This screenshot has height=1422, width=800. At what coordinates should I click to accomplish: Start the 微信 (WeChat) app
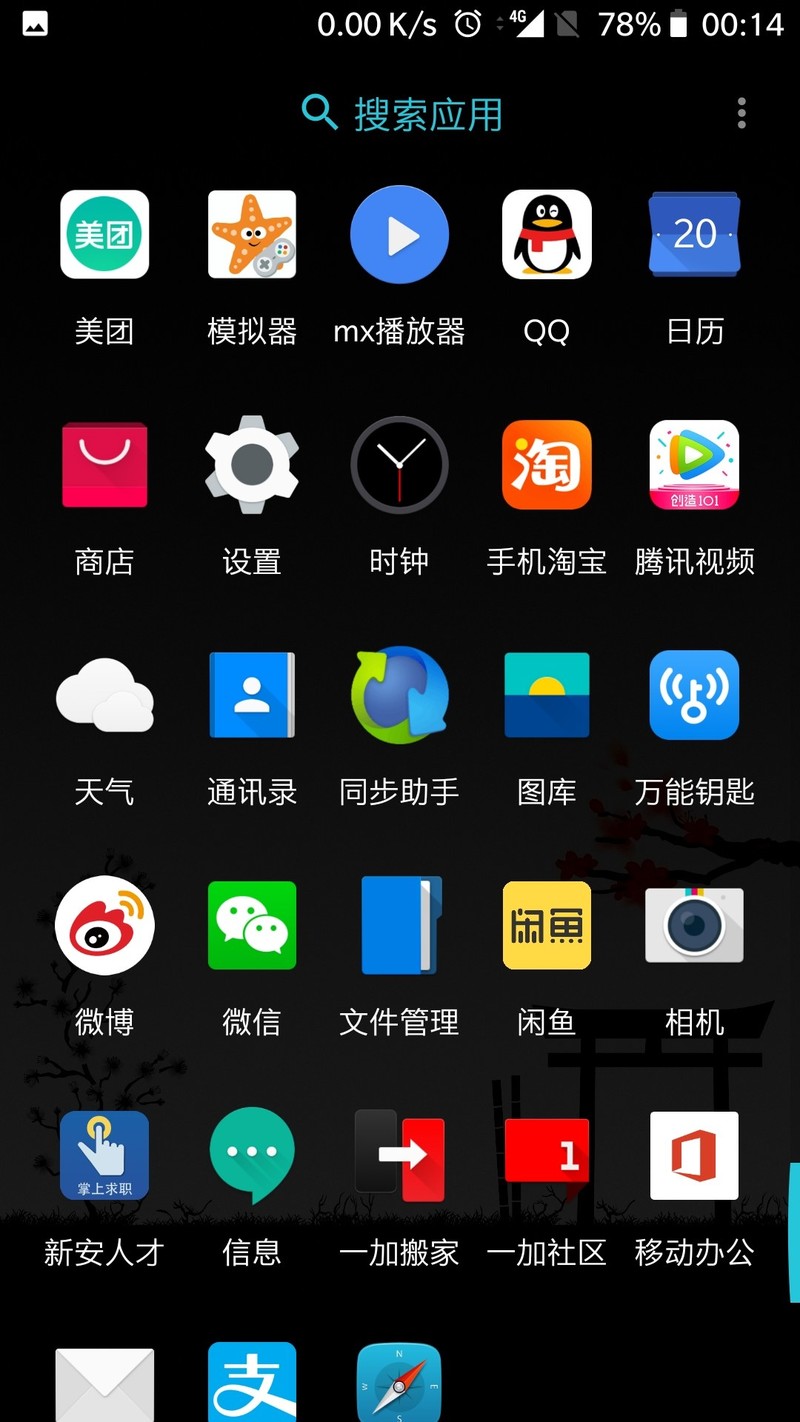pos(252,925)
